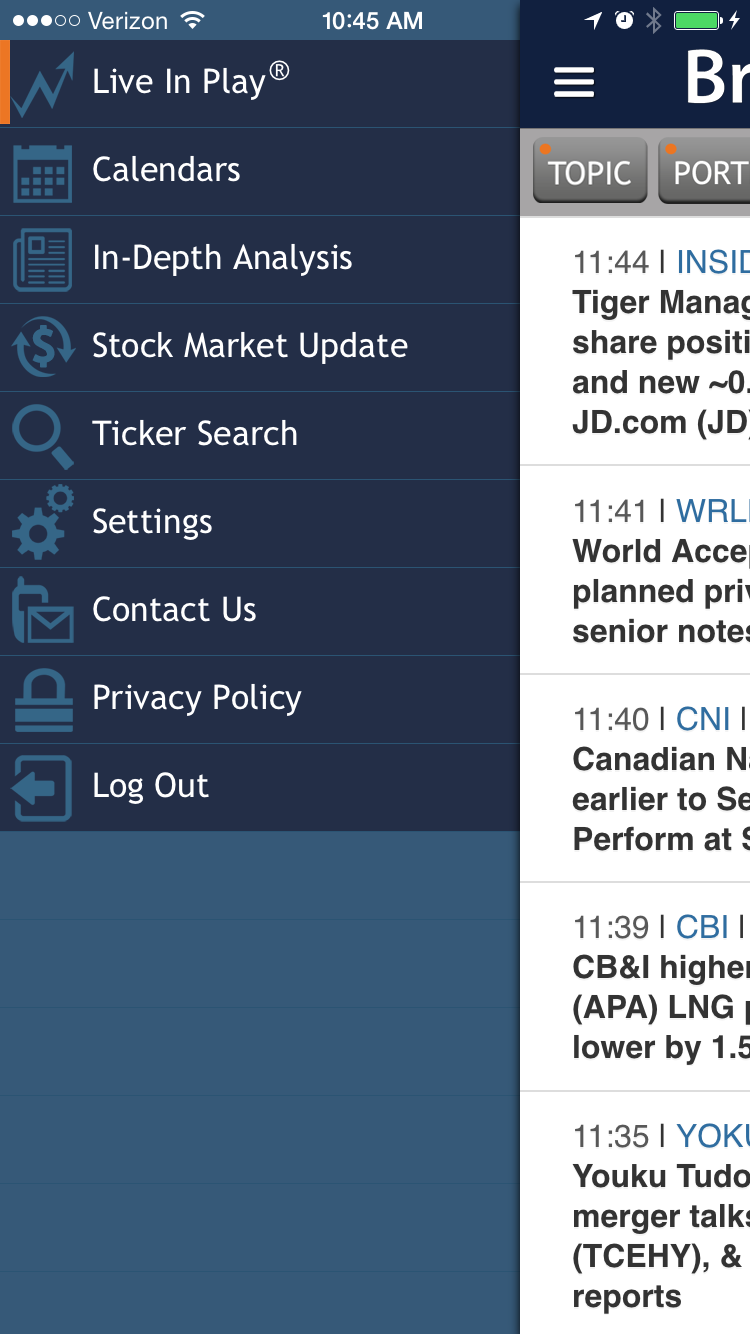750x1334 pixels.
Task: Log Out of the app
Action: [x=260, y=787]
